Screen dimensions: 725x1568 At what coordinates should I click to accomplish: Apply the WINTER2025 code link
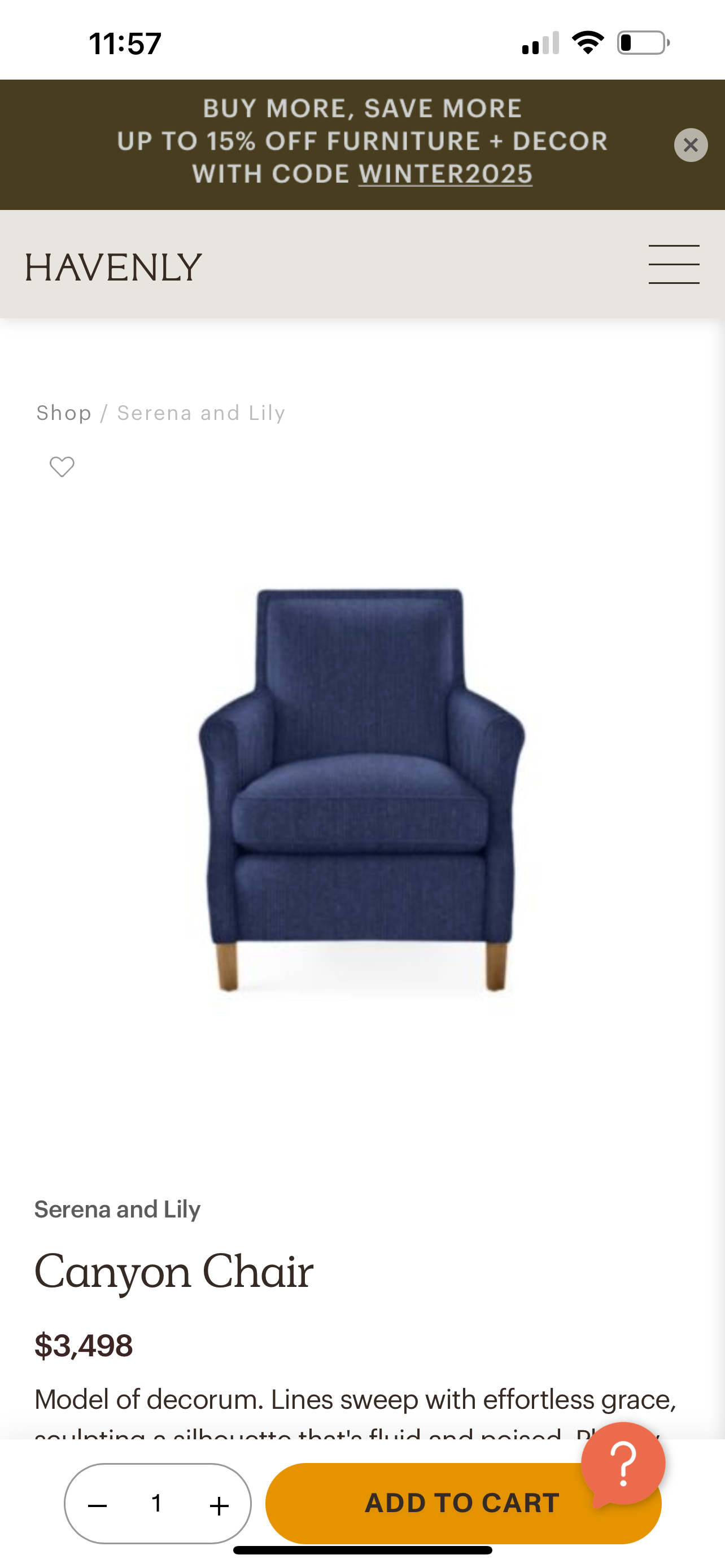[x=445, y=174]
